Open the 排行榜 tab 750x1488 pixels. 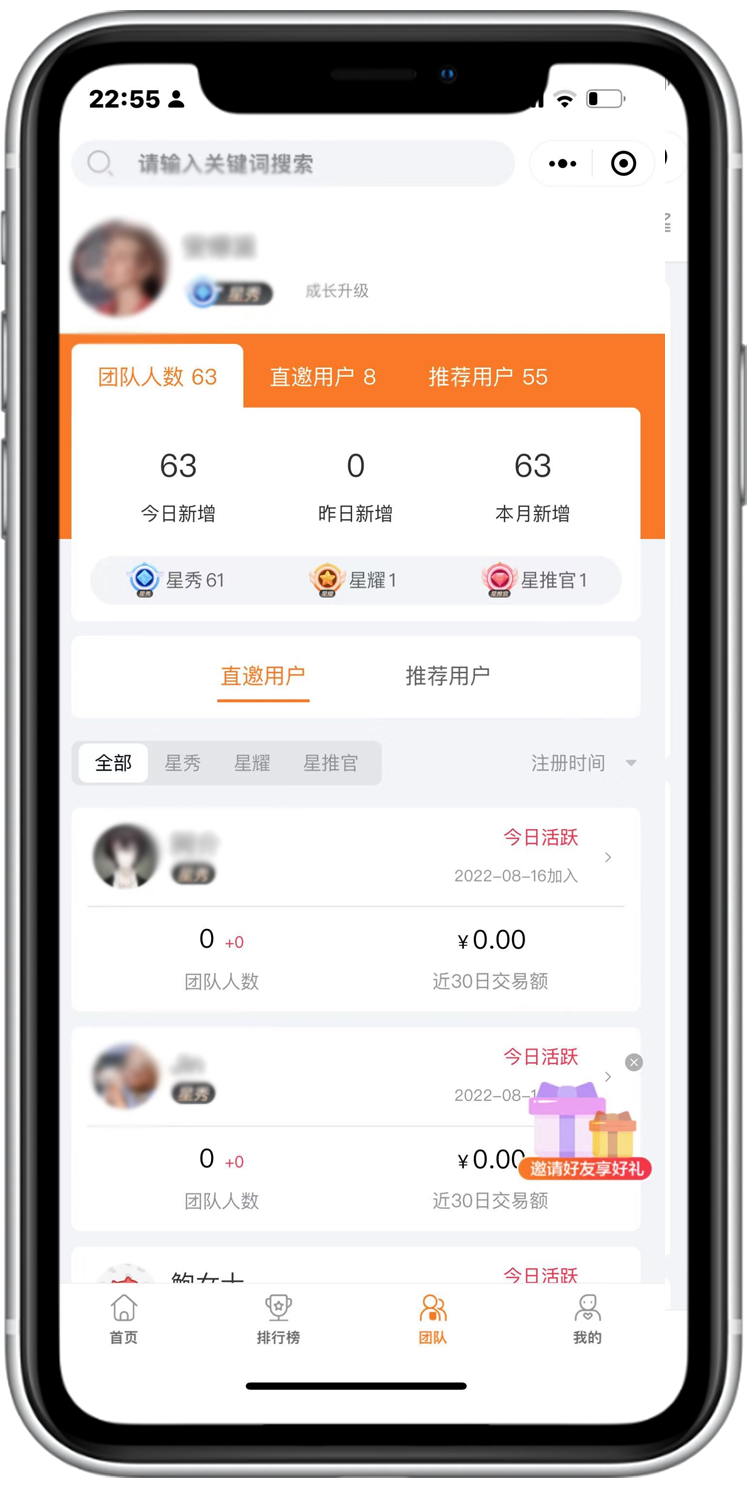(x=278, y=1319)
